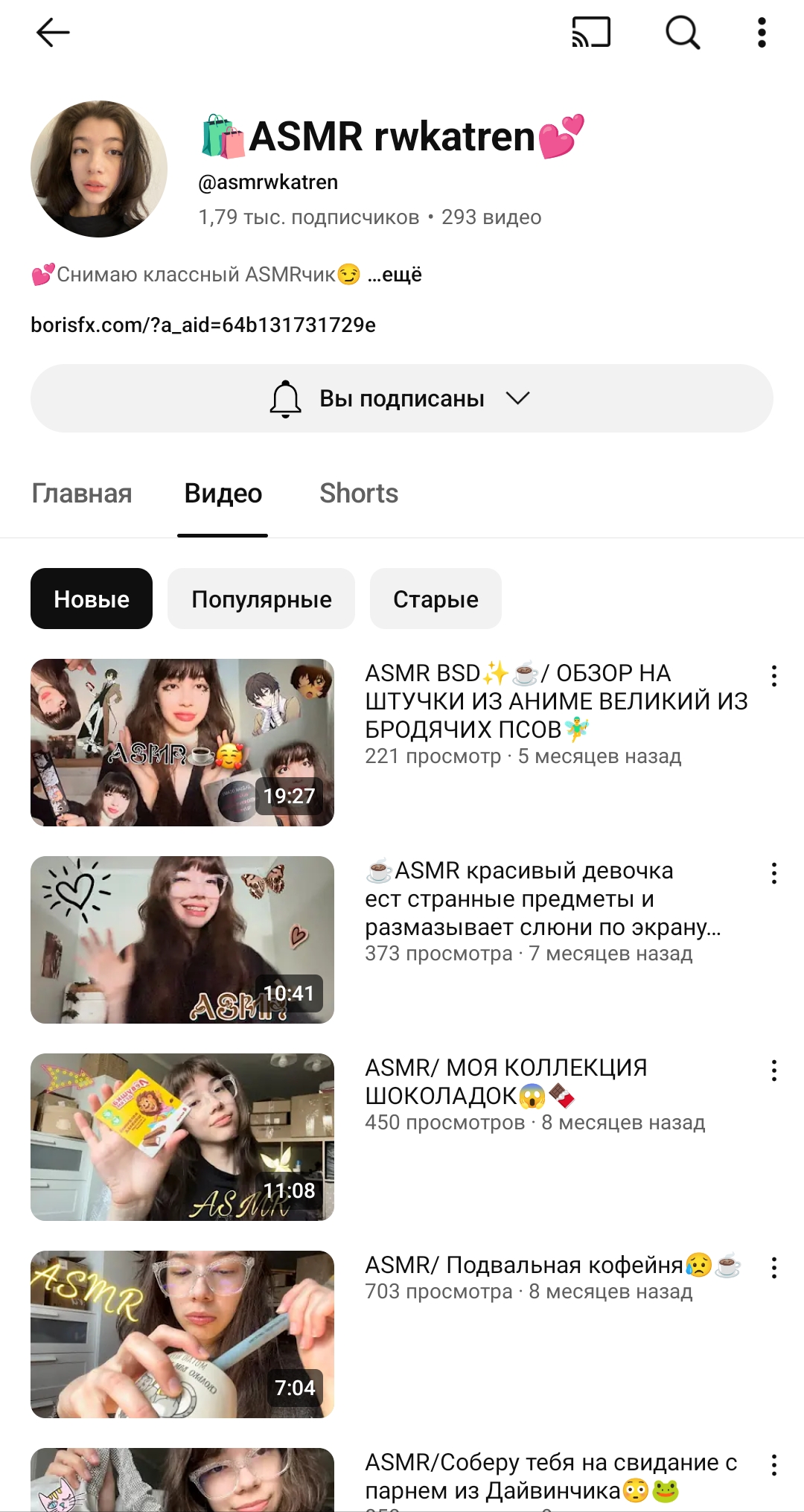Image resolution: width=804 pixels, height=1512 pixels.
Task: Select the Видео tab
Action: [223, 494]
